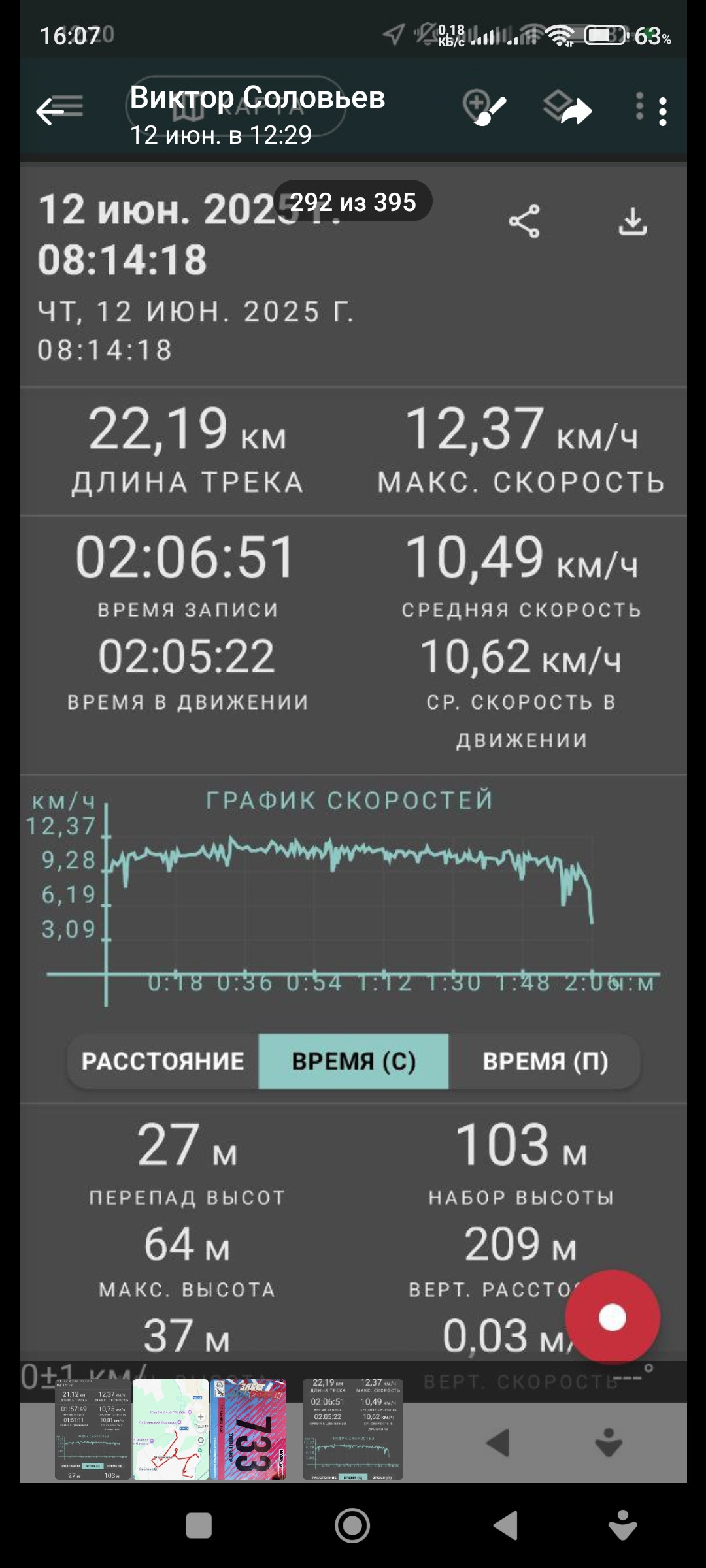Tap the system home button

point(352,1526)
